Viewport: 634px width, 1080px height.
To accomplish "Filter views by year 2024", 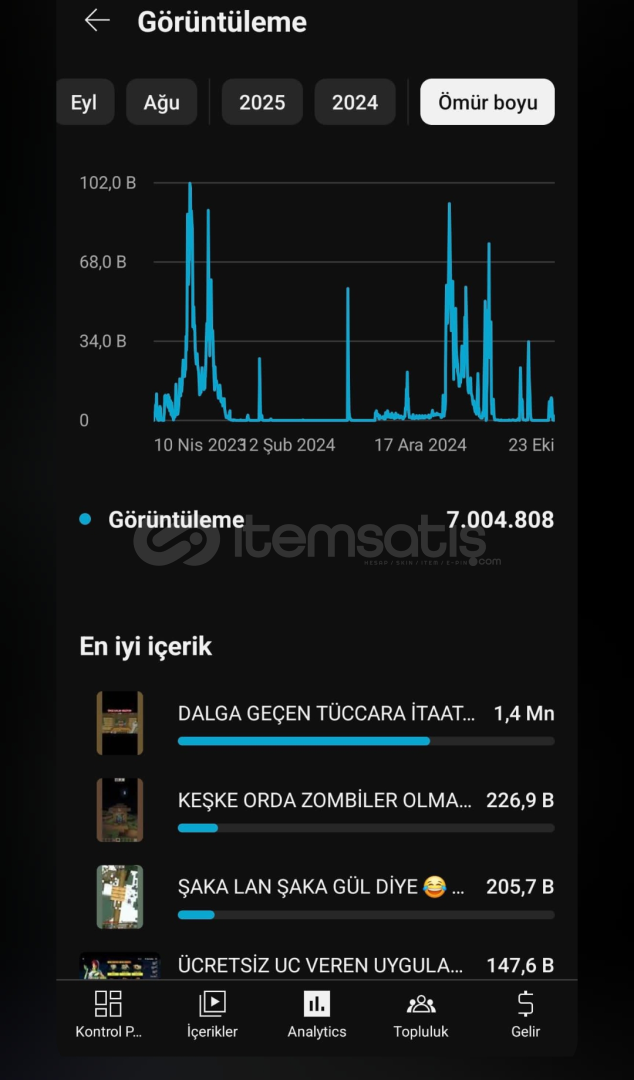I will [x=355, y=102].
